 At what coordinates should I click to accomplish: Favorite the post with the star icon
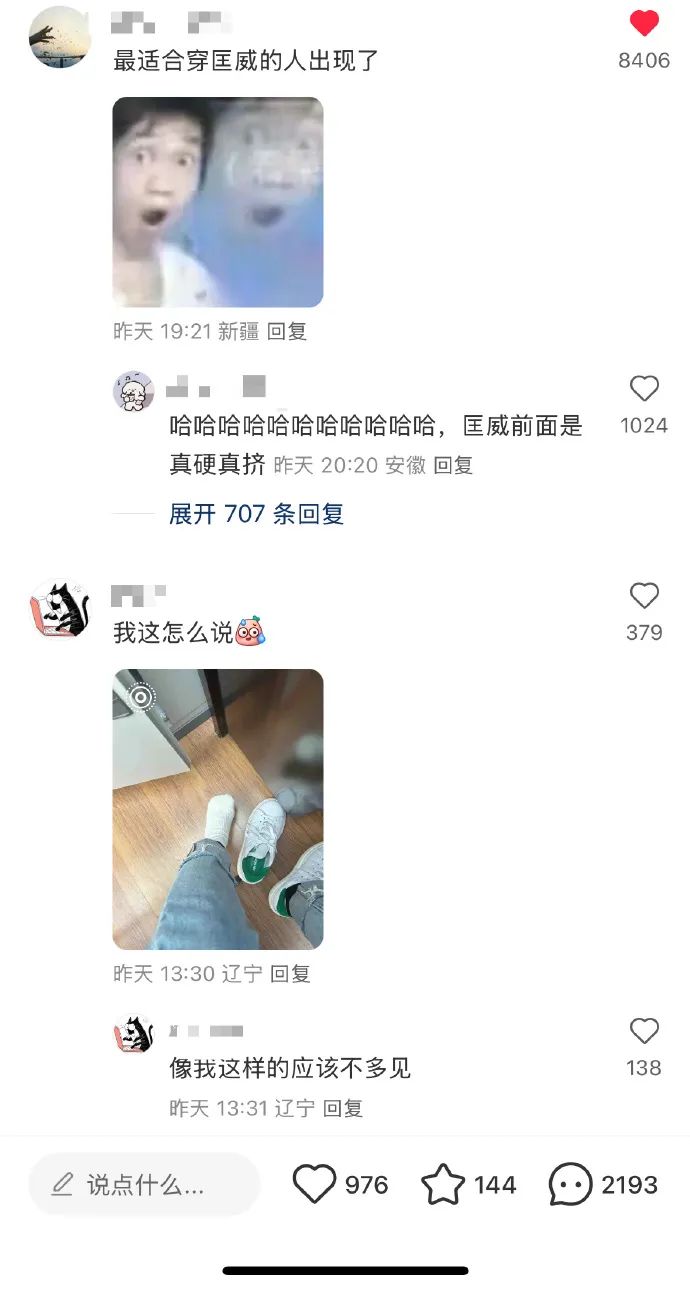[x=442, y=1185]
